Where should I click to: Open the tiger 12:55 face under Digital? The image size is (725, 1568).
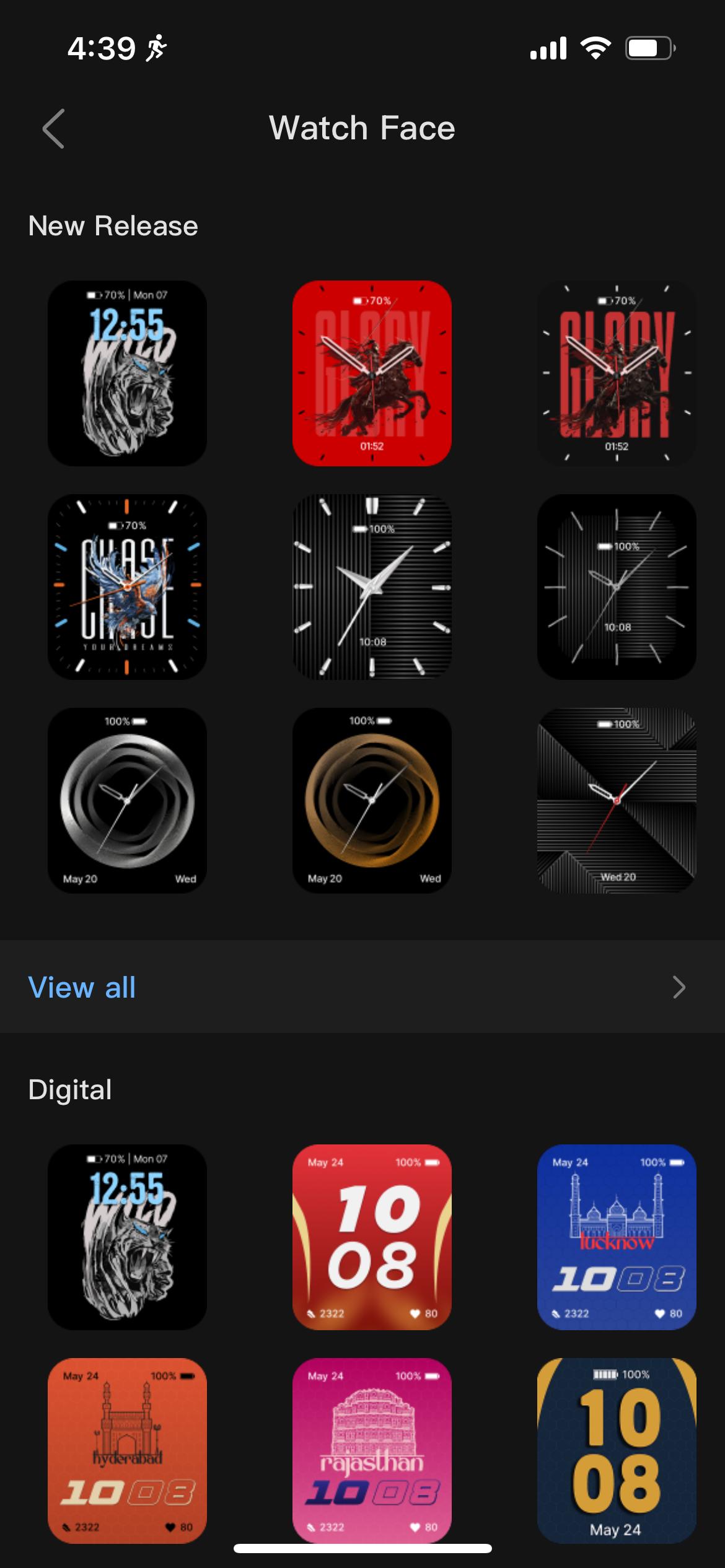coord(127,1237)
